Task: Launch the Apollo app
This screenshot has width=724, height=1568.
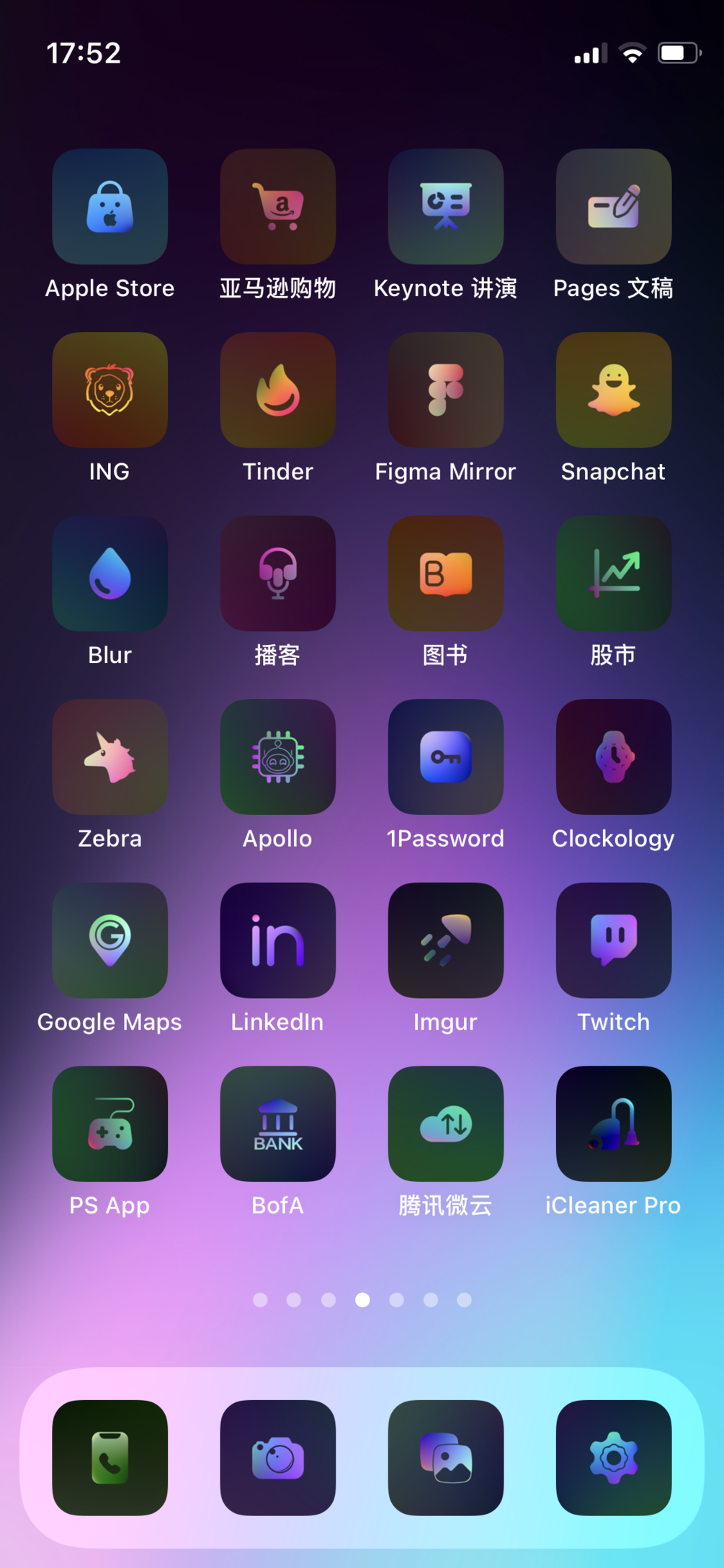Action: tap(277, 757)
